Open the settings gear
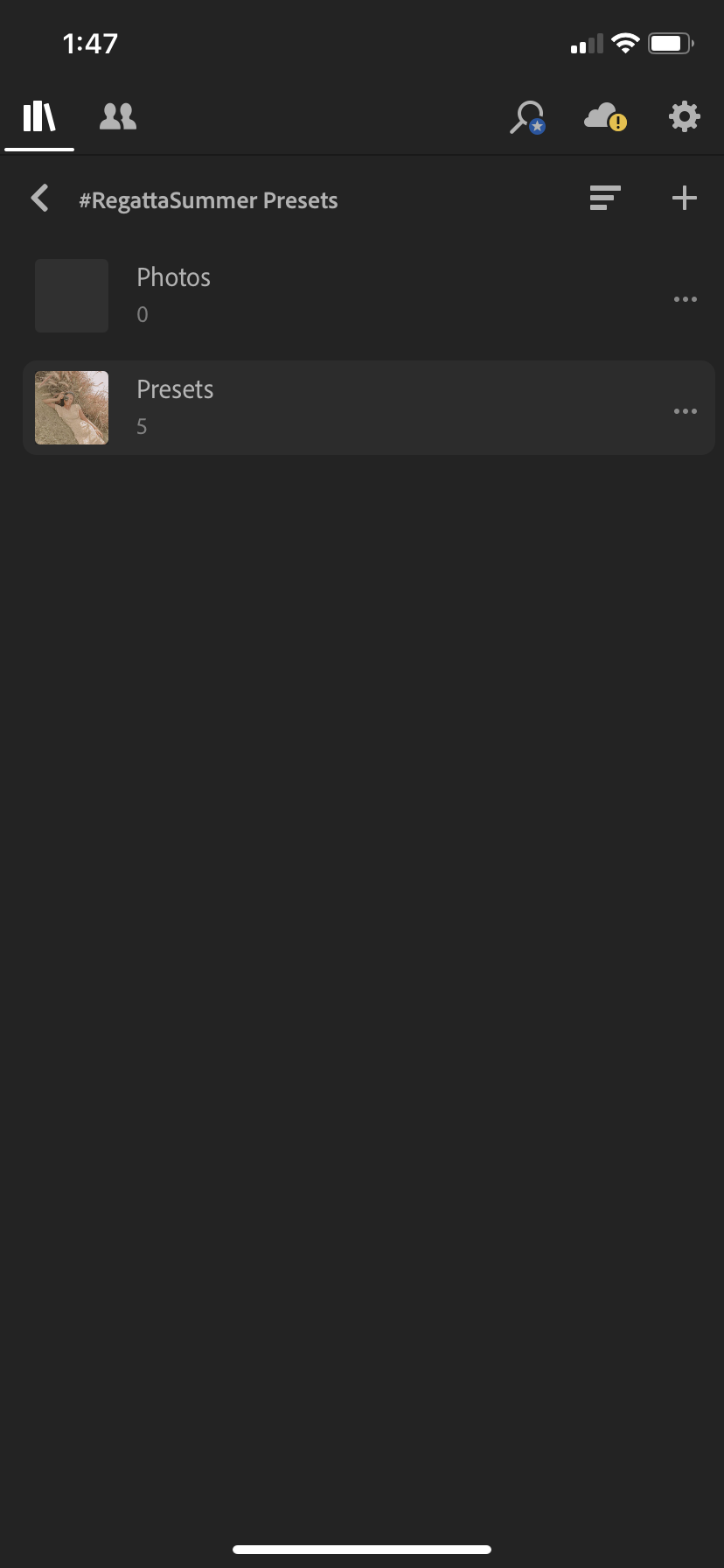The height and width of the screenshot is (1568, 724). pos(685,116)
